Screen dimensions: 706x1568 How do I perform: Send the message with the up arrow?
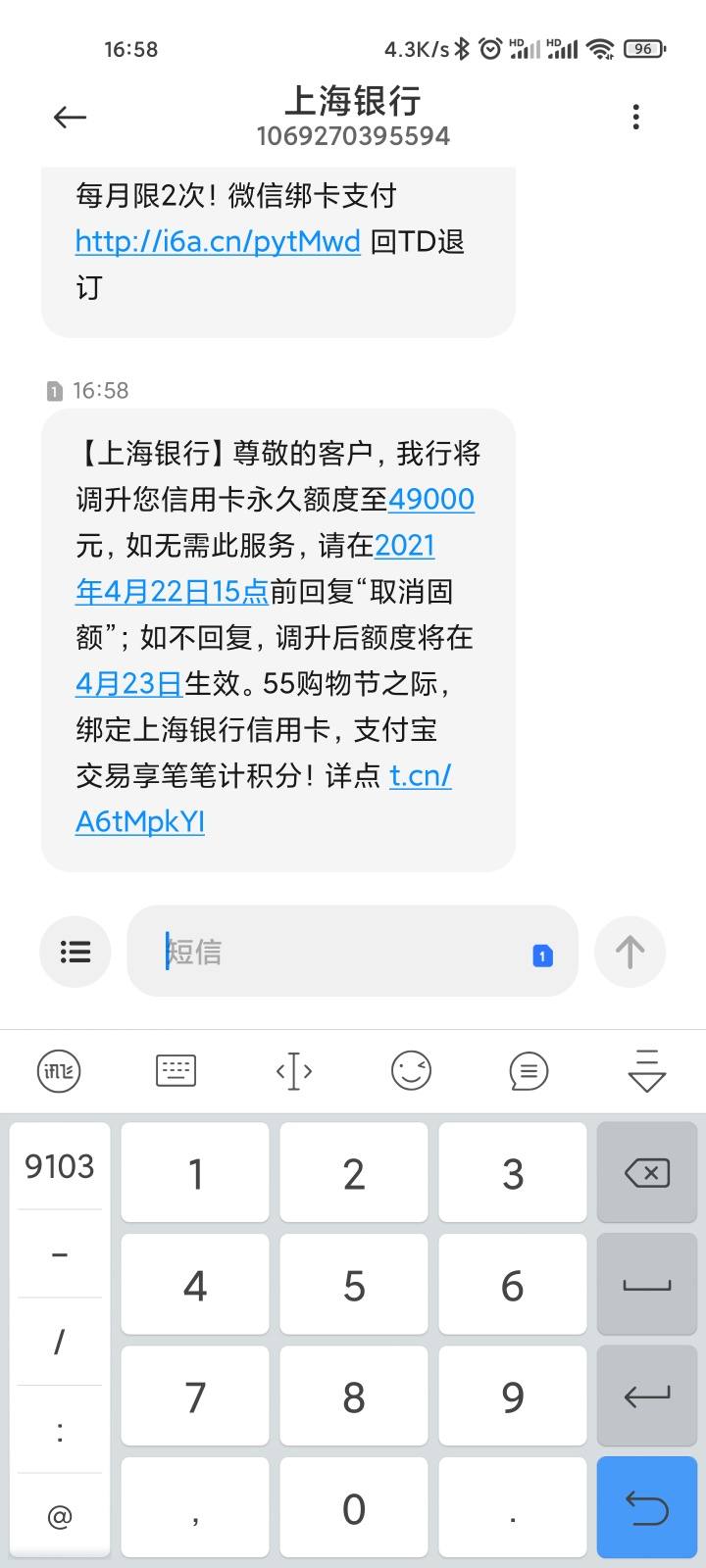pyautogui.click(x=630, y=952)
